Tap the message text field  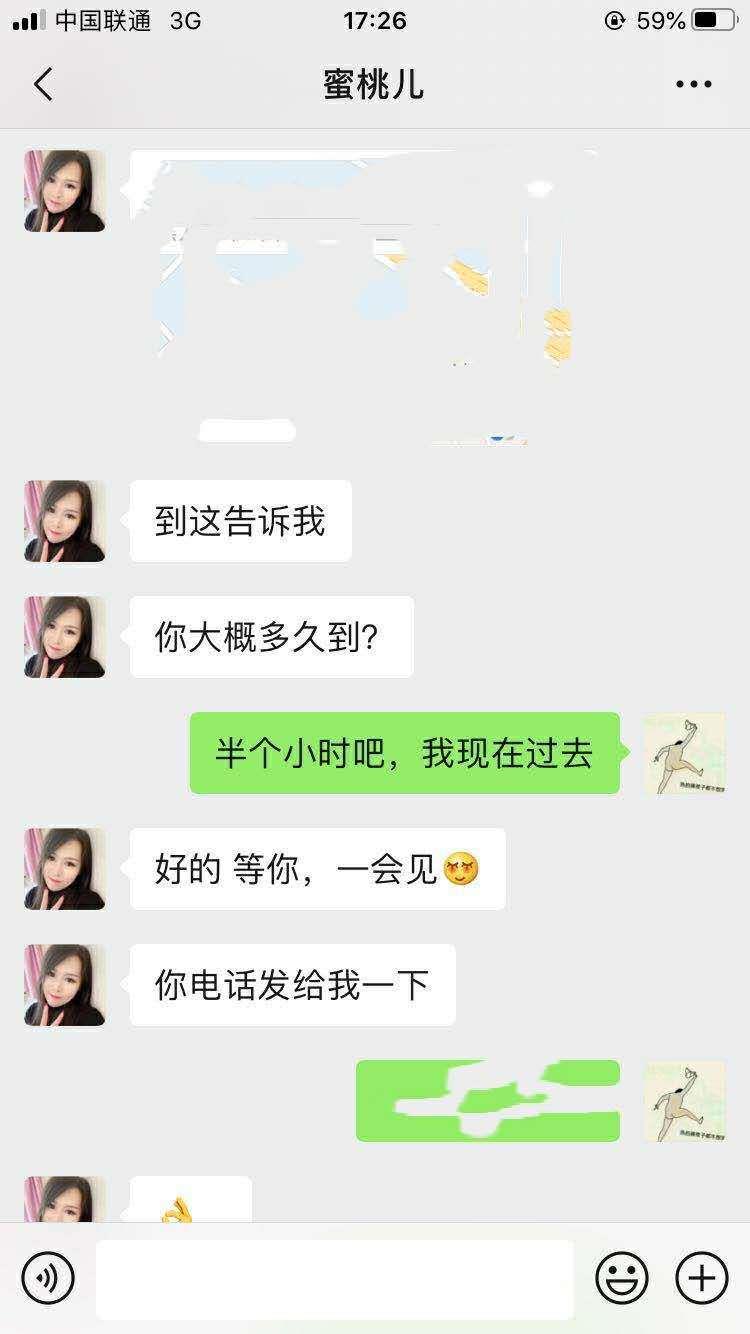click(334, 1279)
